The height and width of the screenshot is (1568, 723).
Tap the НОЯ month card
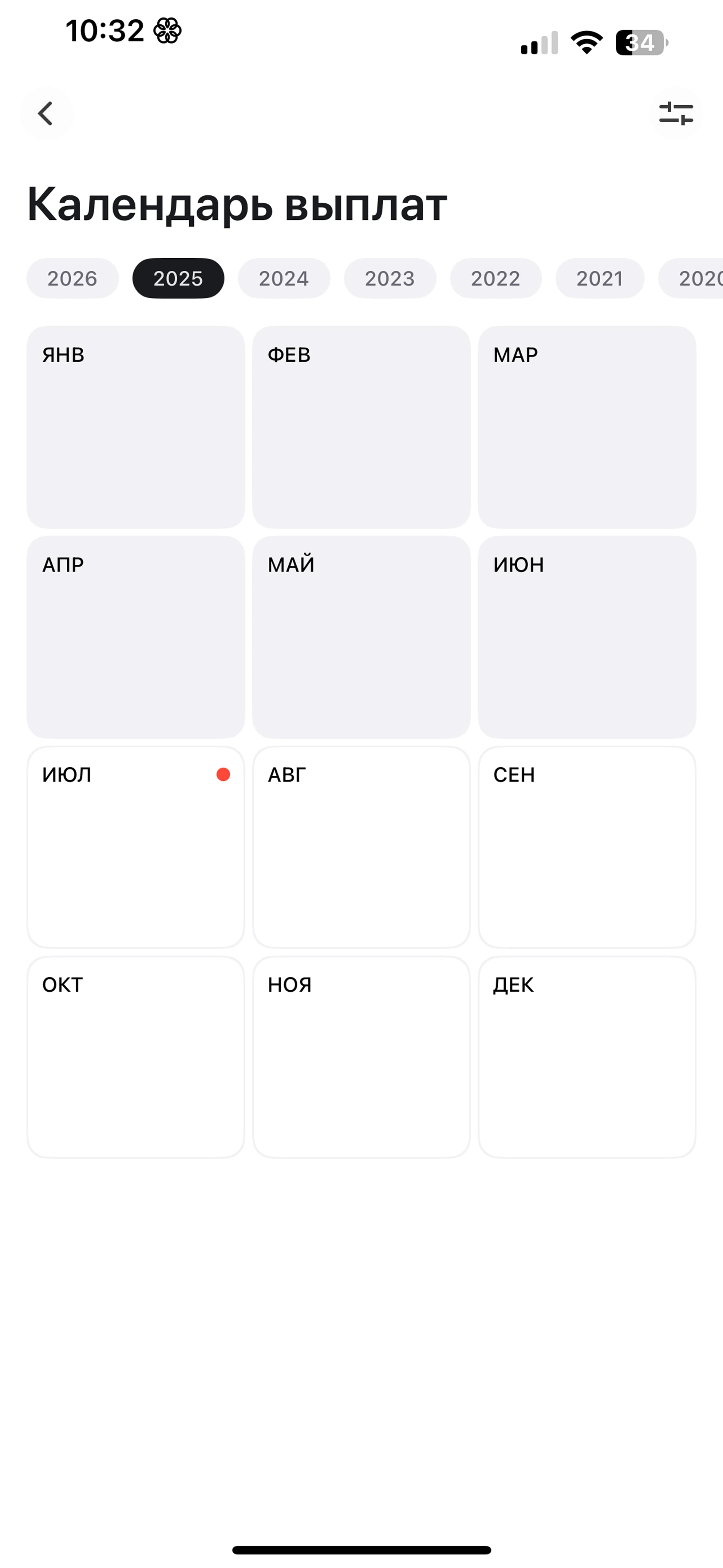point(361,1057)
